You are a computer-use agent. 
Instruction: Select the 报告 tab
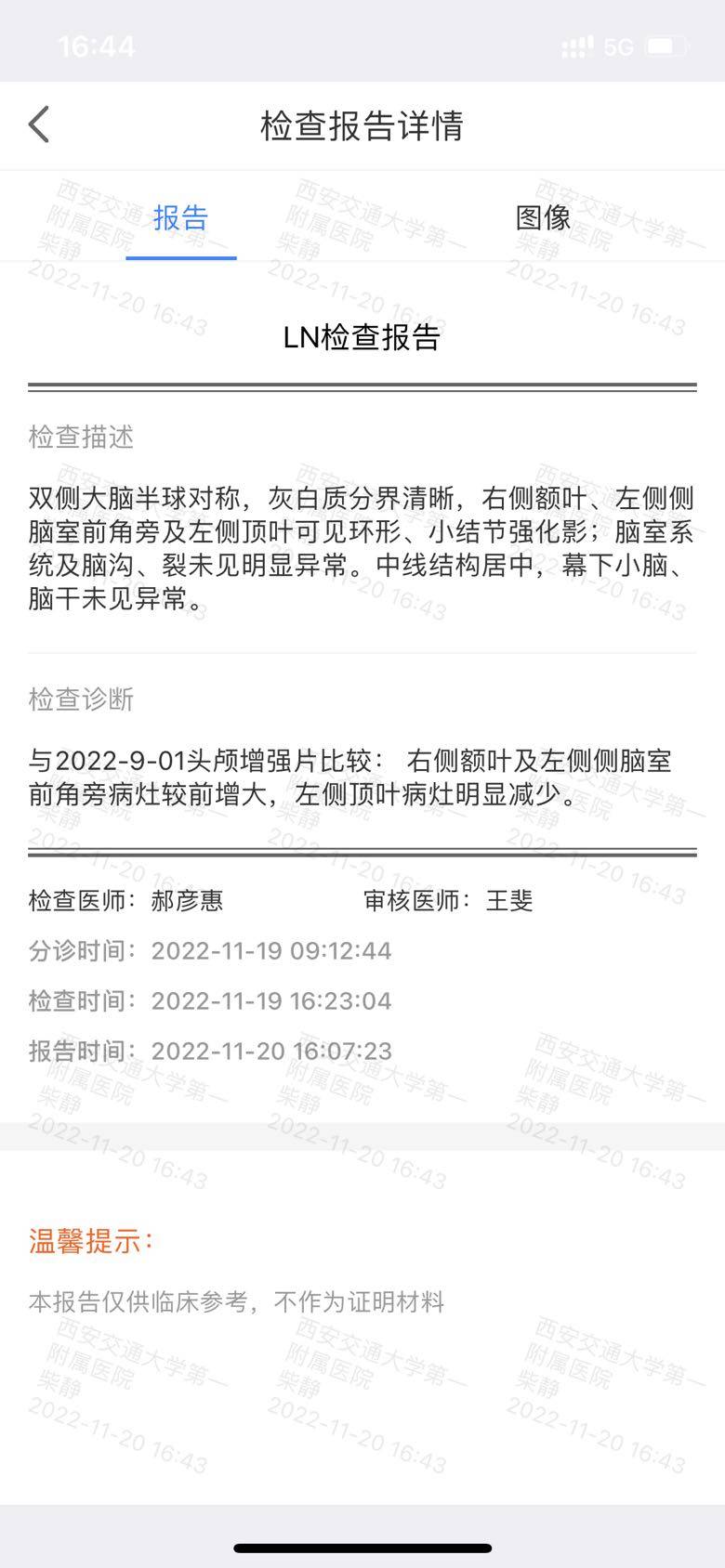click(180, 217)
